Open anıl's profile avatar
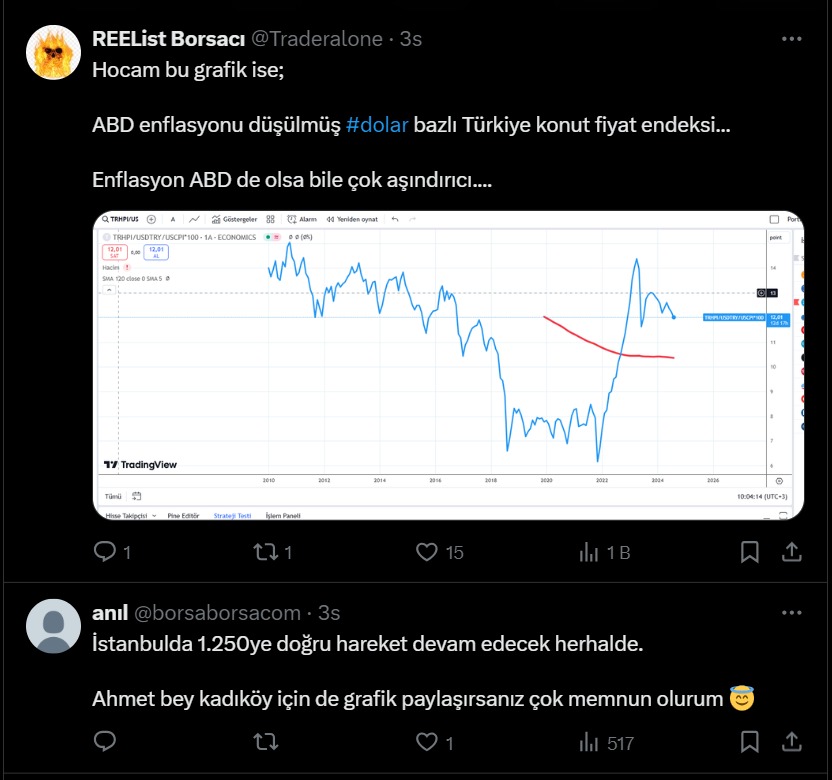 (x=52, y=626)
